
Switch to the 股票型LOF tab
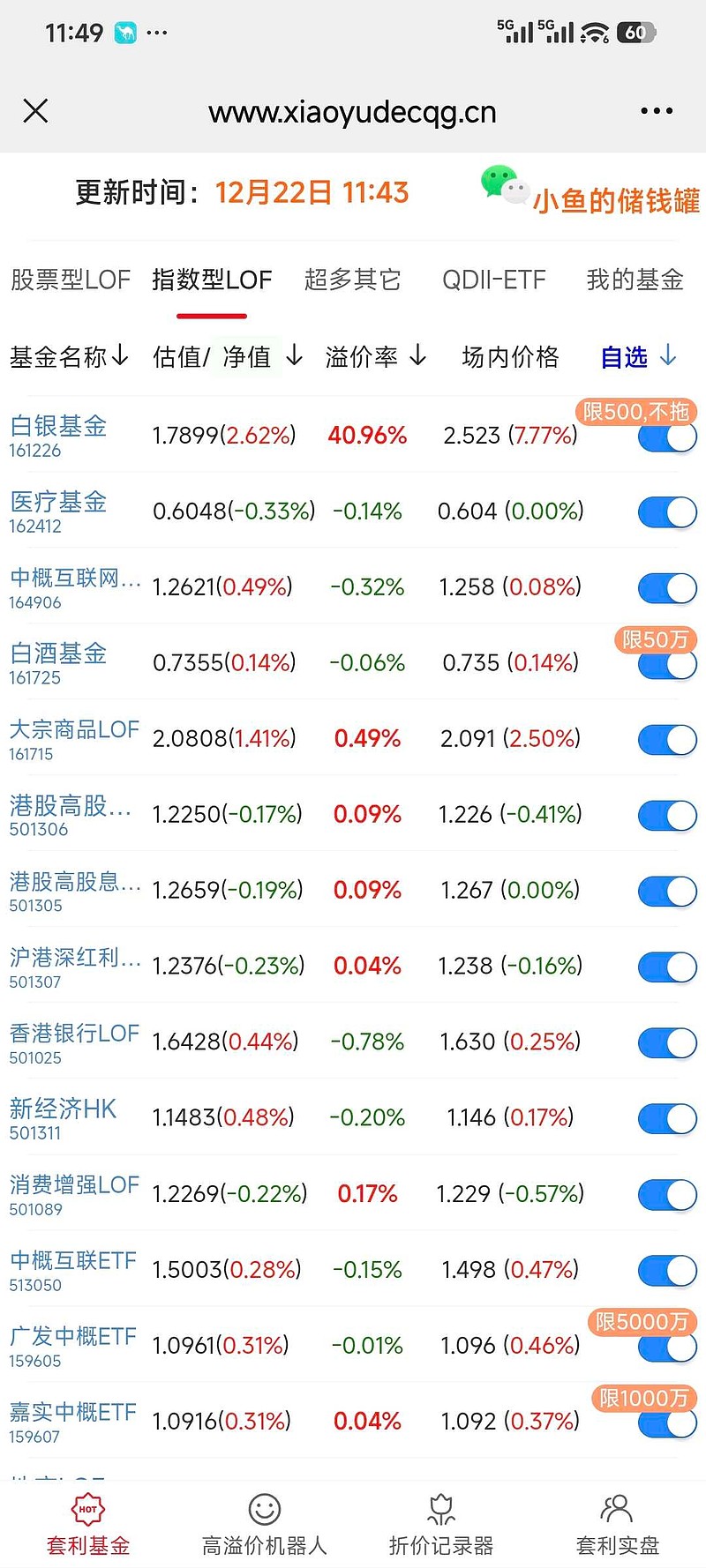pos(69,280)
